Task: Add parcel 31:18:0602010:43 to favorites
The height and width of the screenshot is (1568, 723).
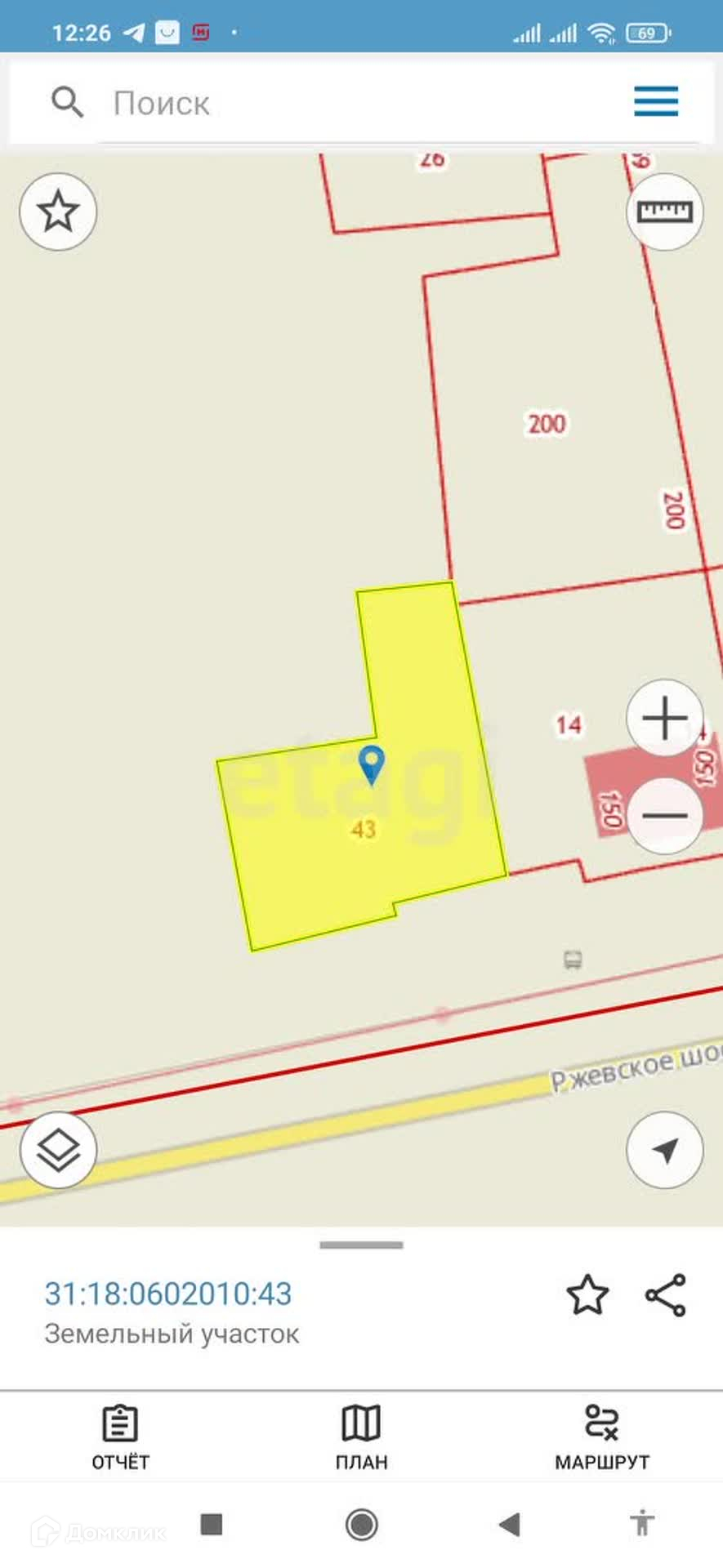Action: [x=587, y=1295]
